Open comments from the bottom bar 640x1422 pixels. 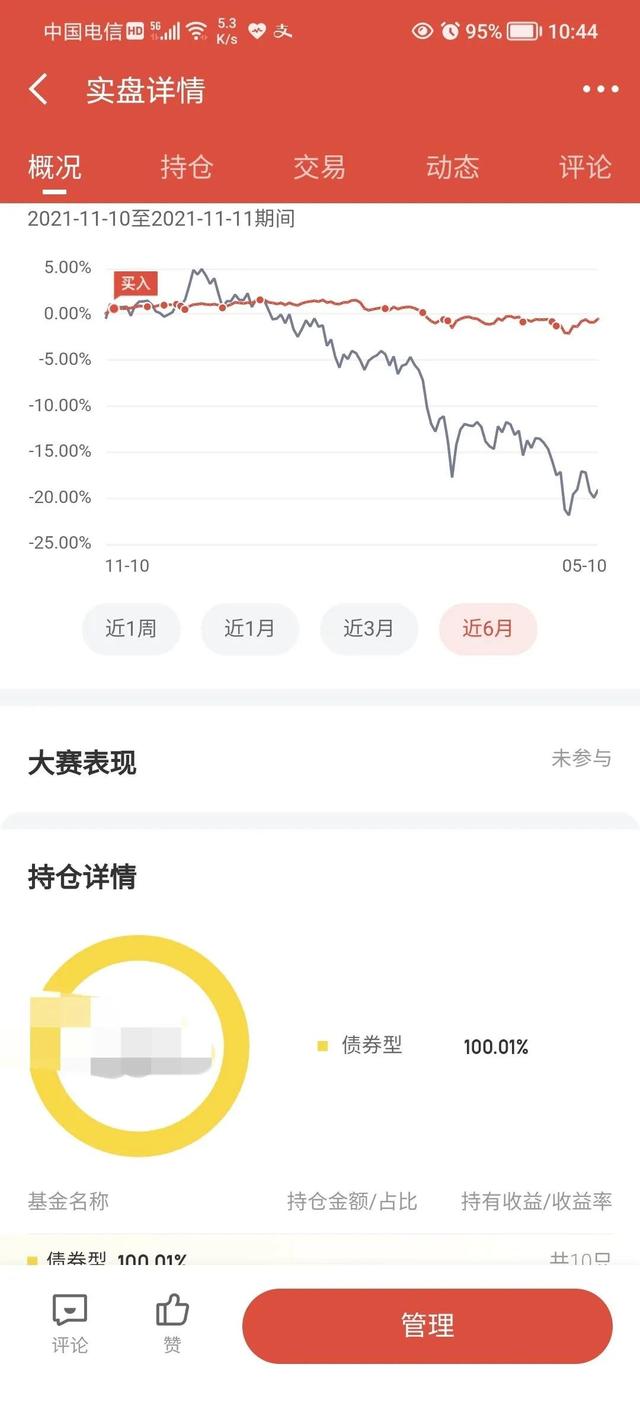[70, 1324]
